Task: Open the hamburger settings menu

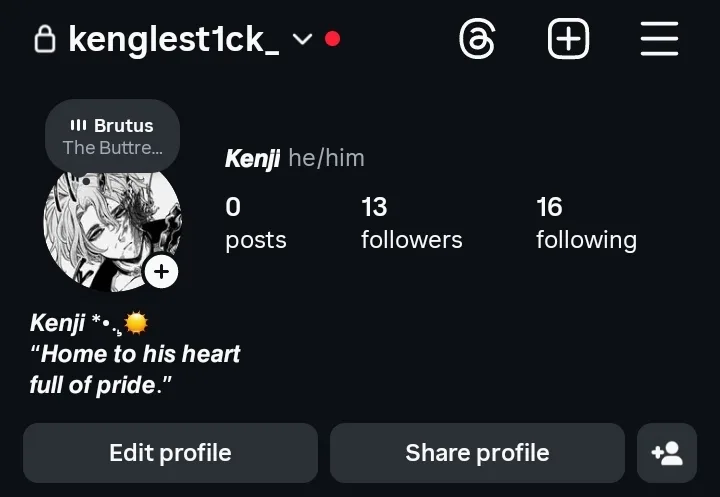Action: pyautogui.click(x=659, y=40)
